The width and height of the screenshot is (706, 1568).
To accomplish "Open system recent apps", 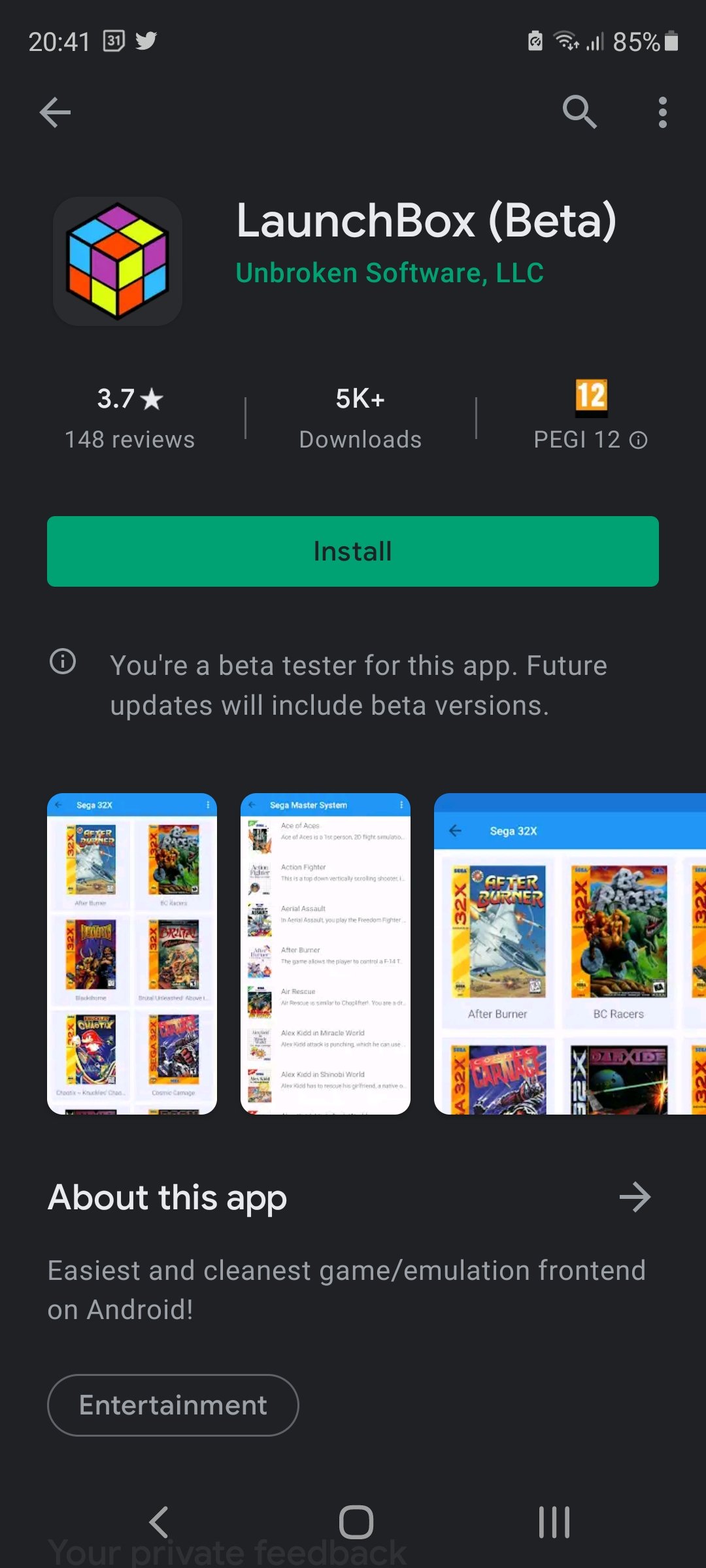I will (x=554, y=1522).
